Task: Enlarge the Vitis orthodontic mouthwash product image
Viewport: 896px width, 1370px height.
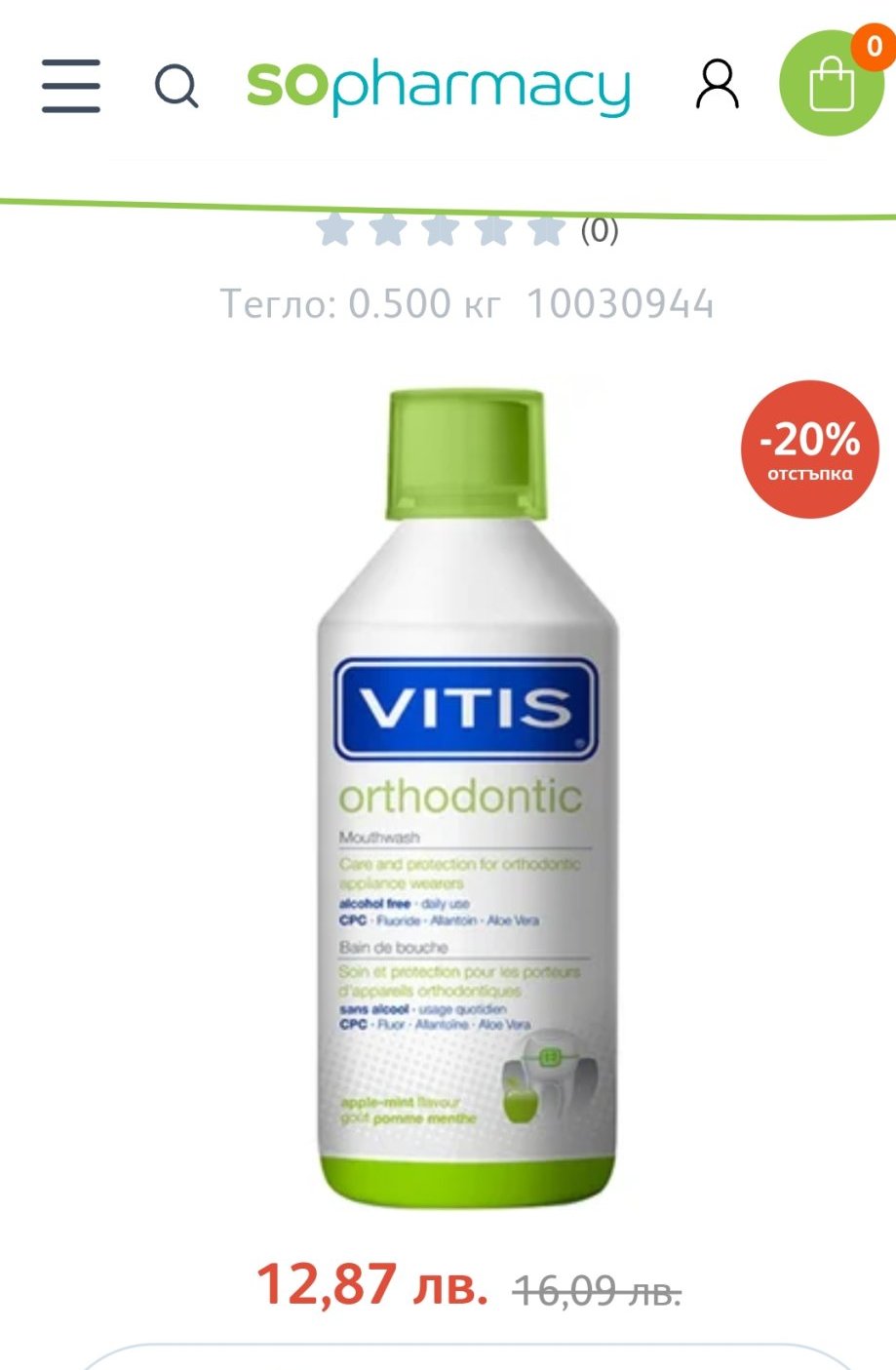Action: pyautogui.click(x=467, y=798)
